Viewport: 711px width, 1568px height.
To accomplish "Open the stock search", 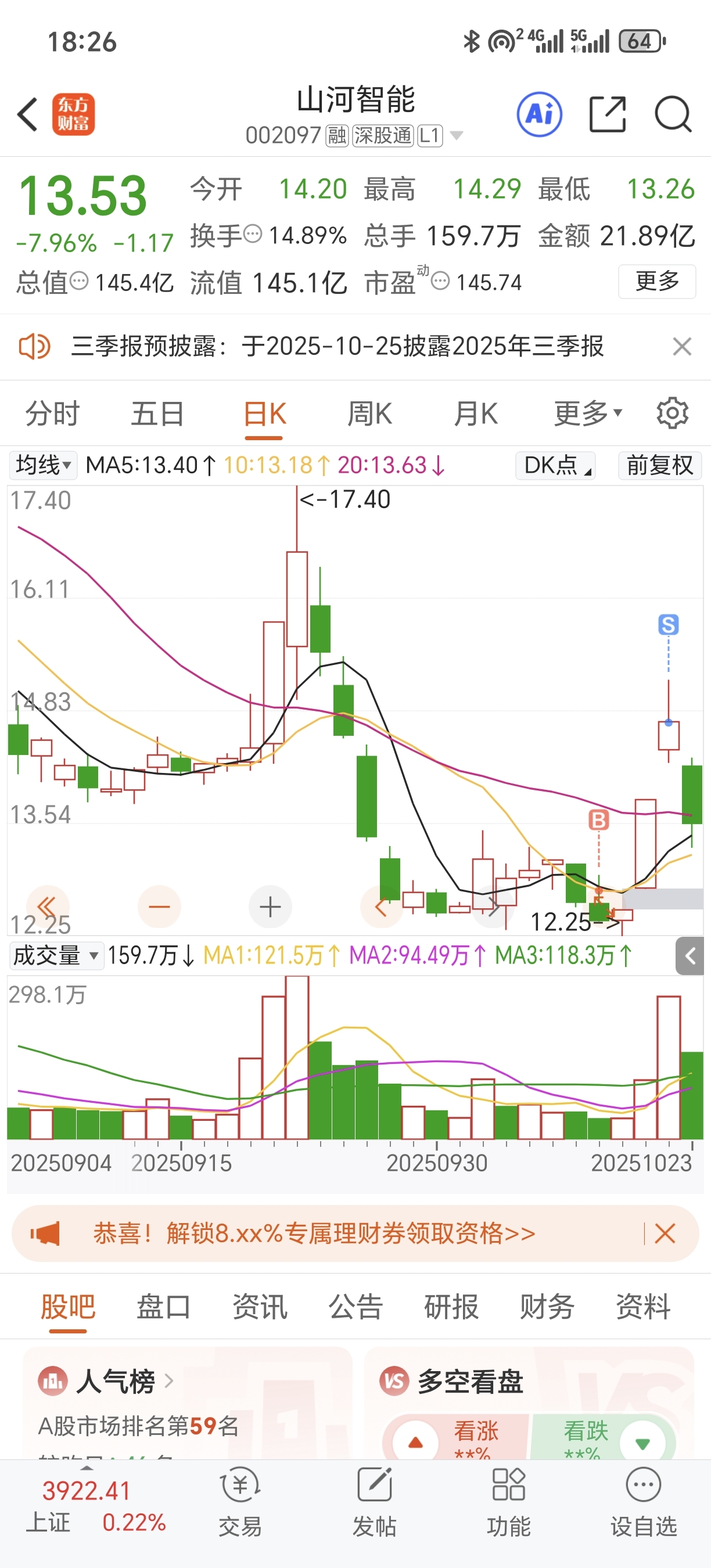I will tap(673, 114).
